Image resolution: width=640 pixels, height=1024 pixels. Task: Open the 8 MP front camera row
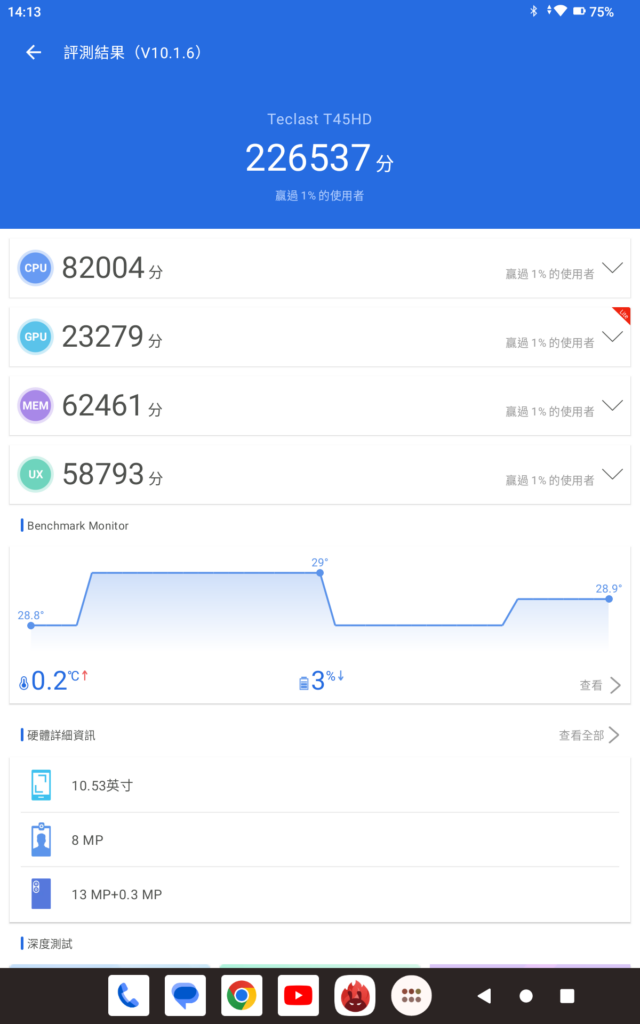coord(320,840)
